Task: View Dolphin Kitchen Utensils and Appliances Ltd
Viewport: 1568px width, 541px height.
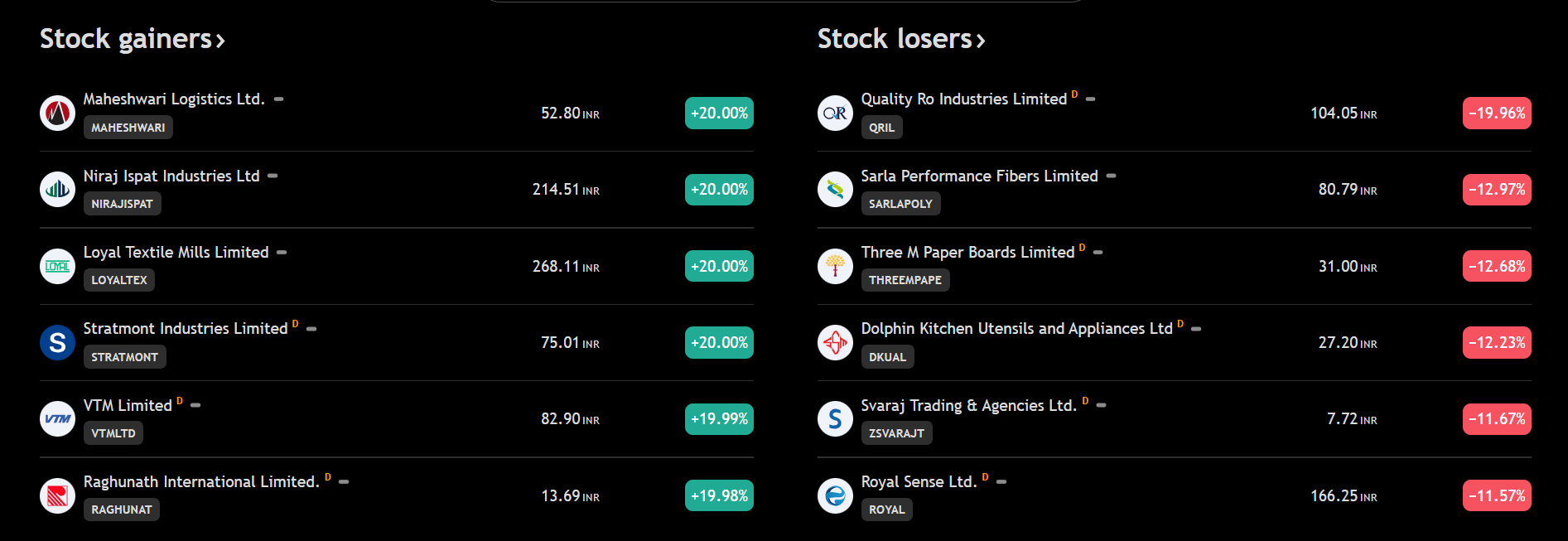Action: coord(1016,329)
